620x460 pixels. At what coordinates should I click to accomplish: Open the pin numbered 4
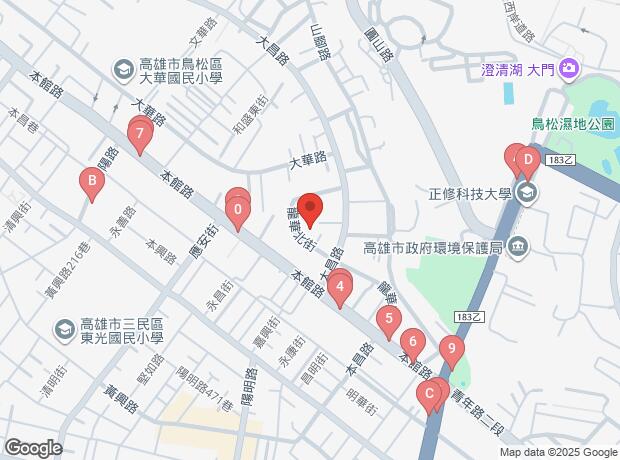[x=341, y=289]
